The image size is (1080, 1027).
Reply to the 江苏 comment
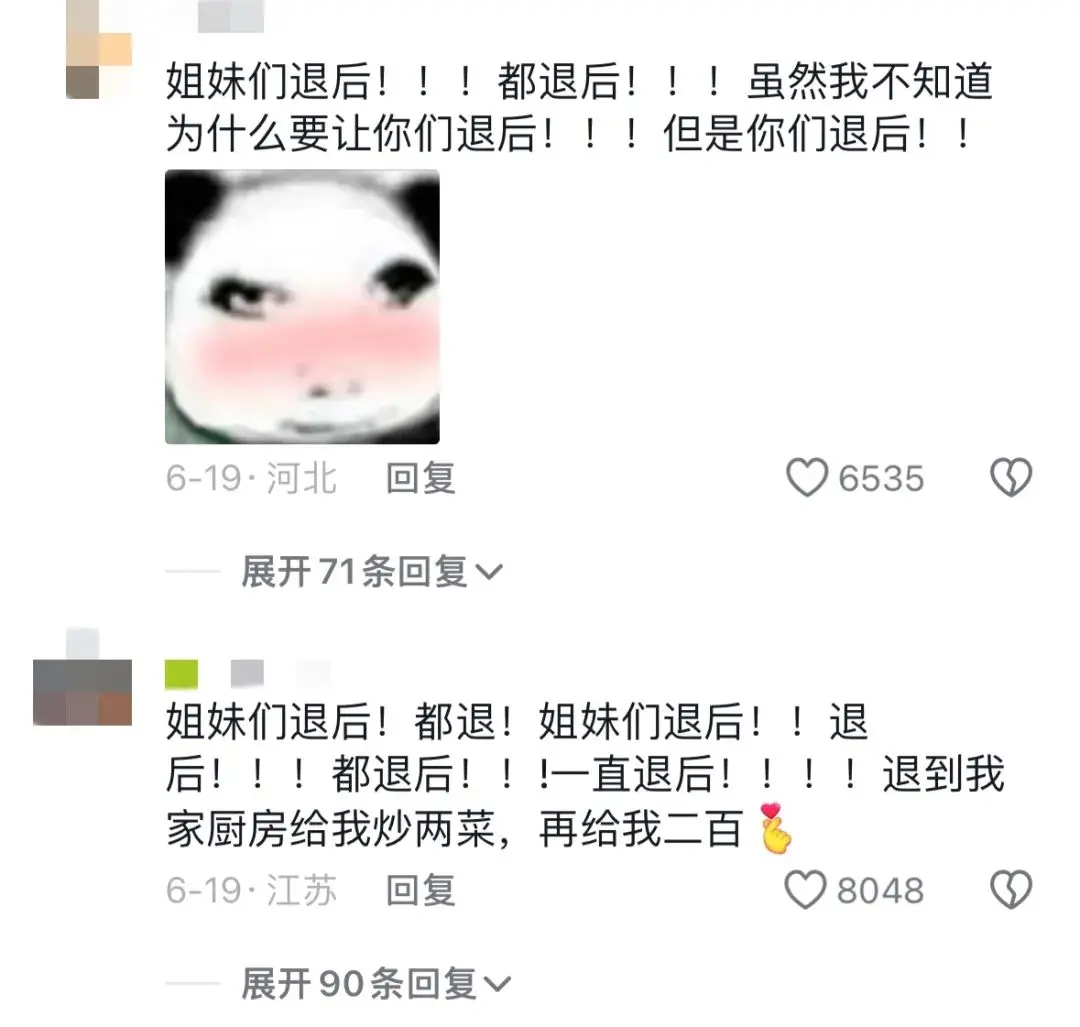pos(420,890)
